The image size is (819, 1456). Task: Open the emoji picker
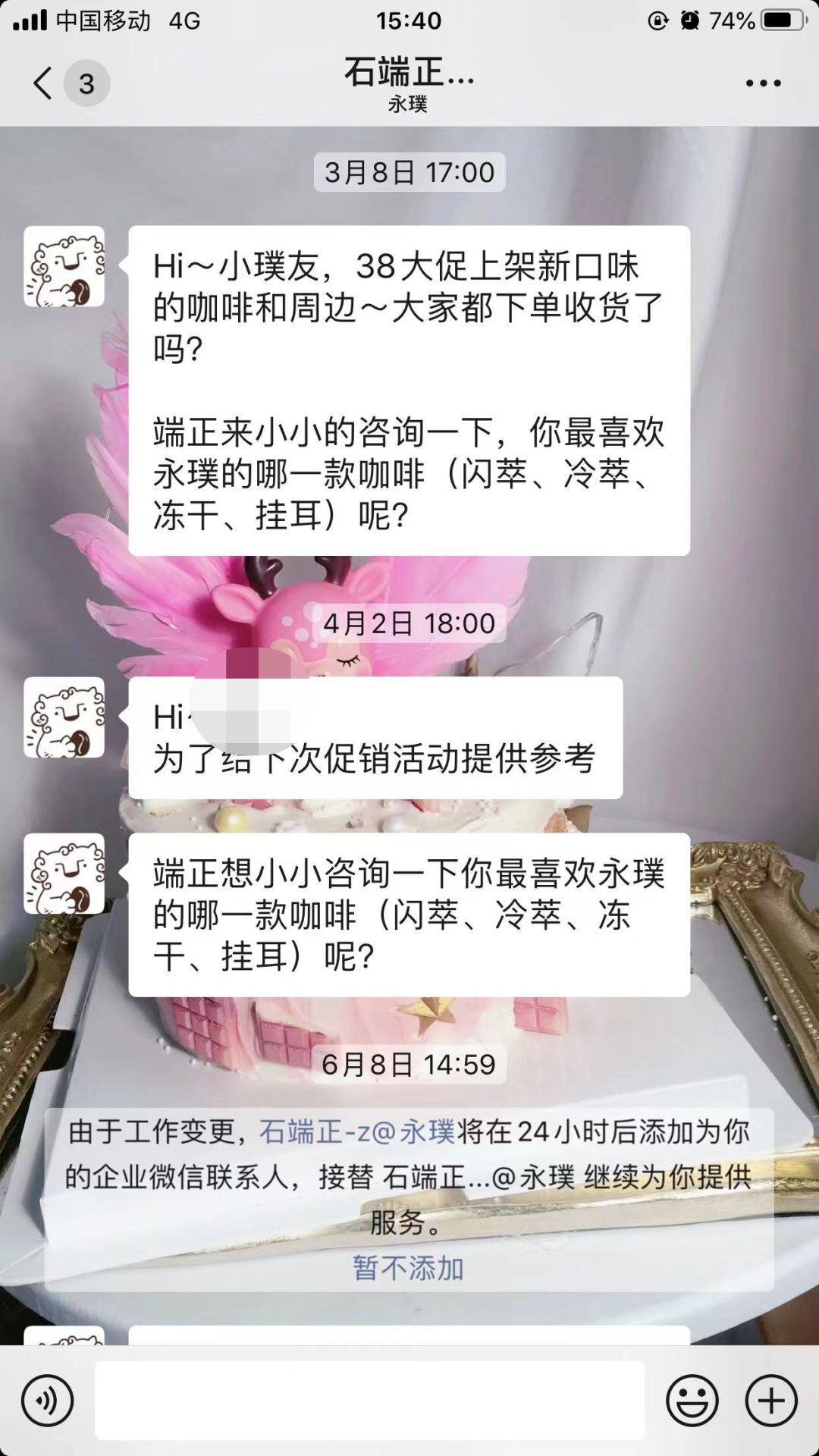click(692, 1401)
